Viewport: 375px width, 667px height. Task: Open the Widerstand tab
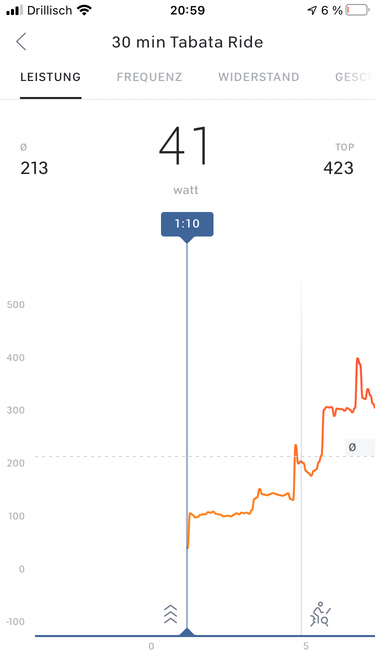tap(259, 77)
